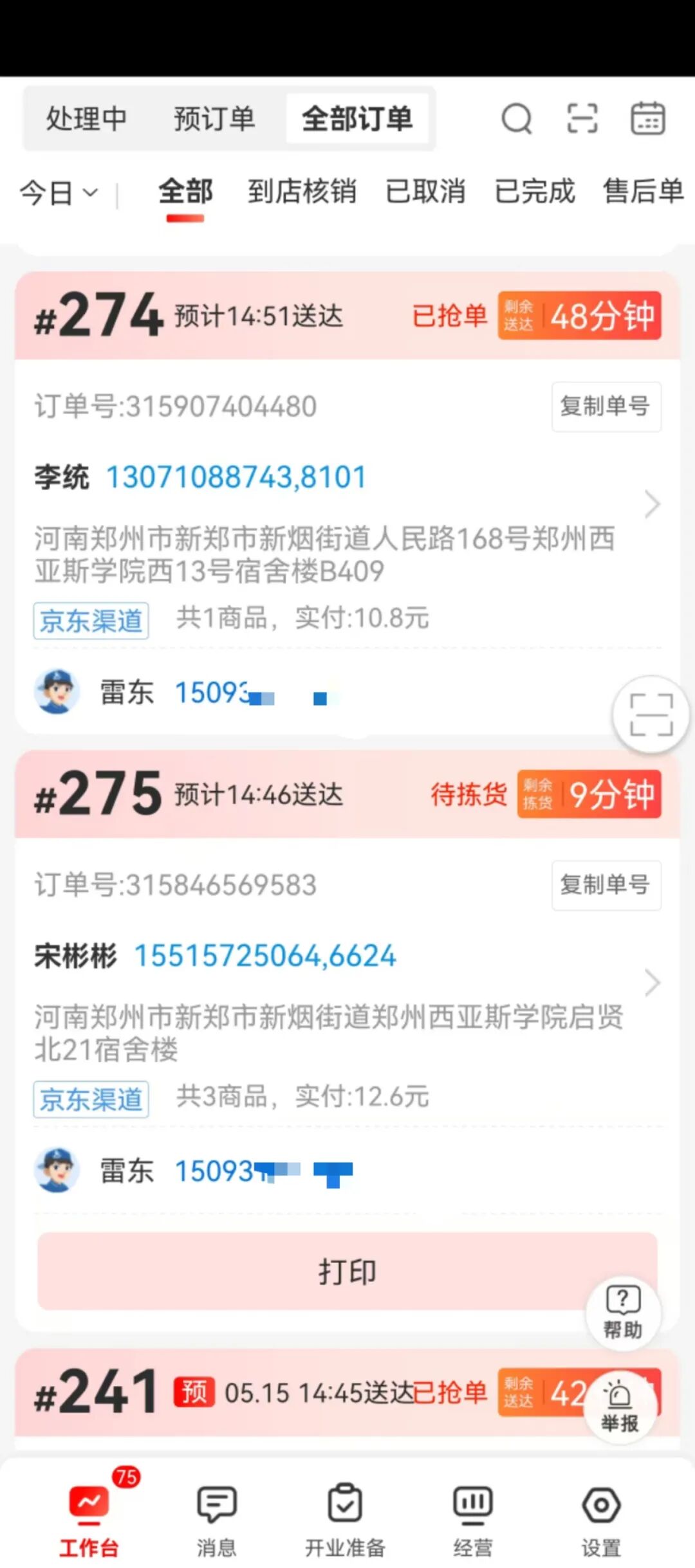Viewport: 695px width, 1568px height.
Task: Open the scan code icon in header
Action: tap(582, 119)
